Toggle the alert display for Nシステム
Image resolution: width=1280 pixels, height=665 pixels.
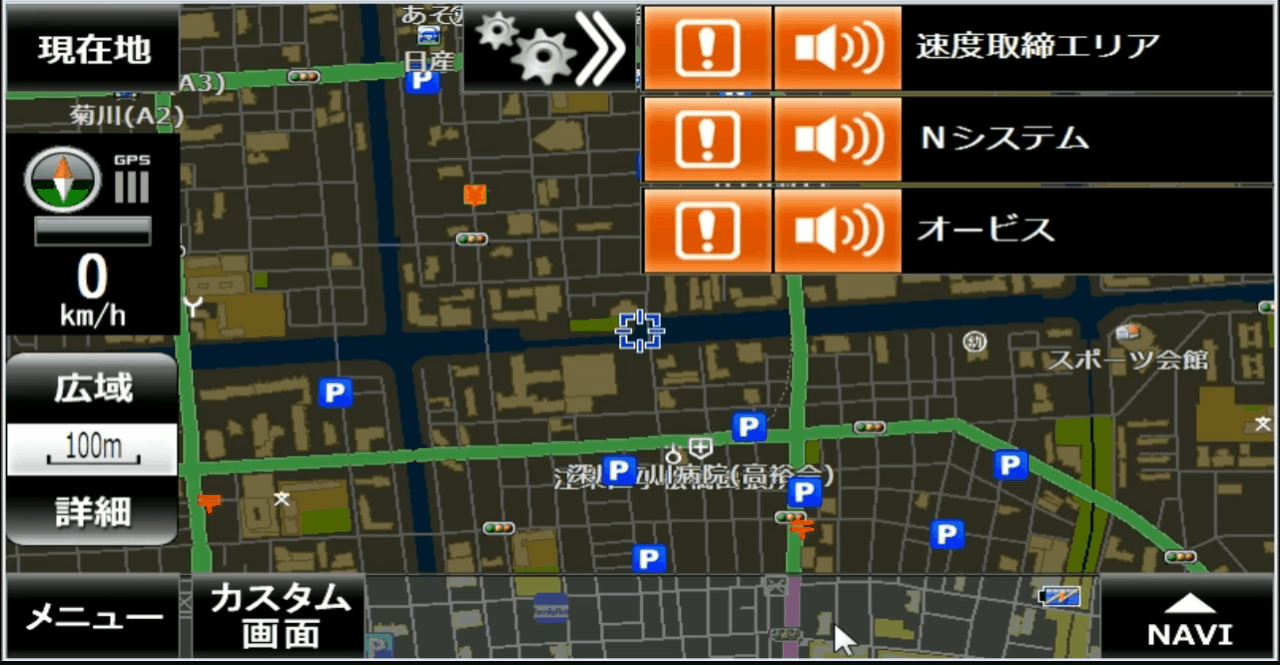(x=707, y=139)
